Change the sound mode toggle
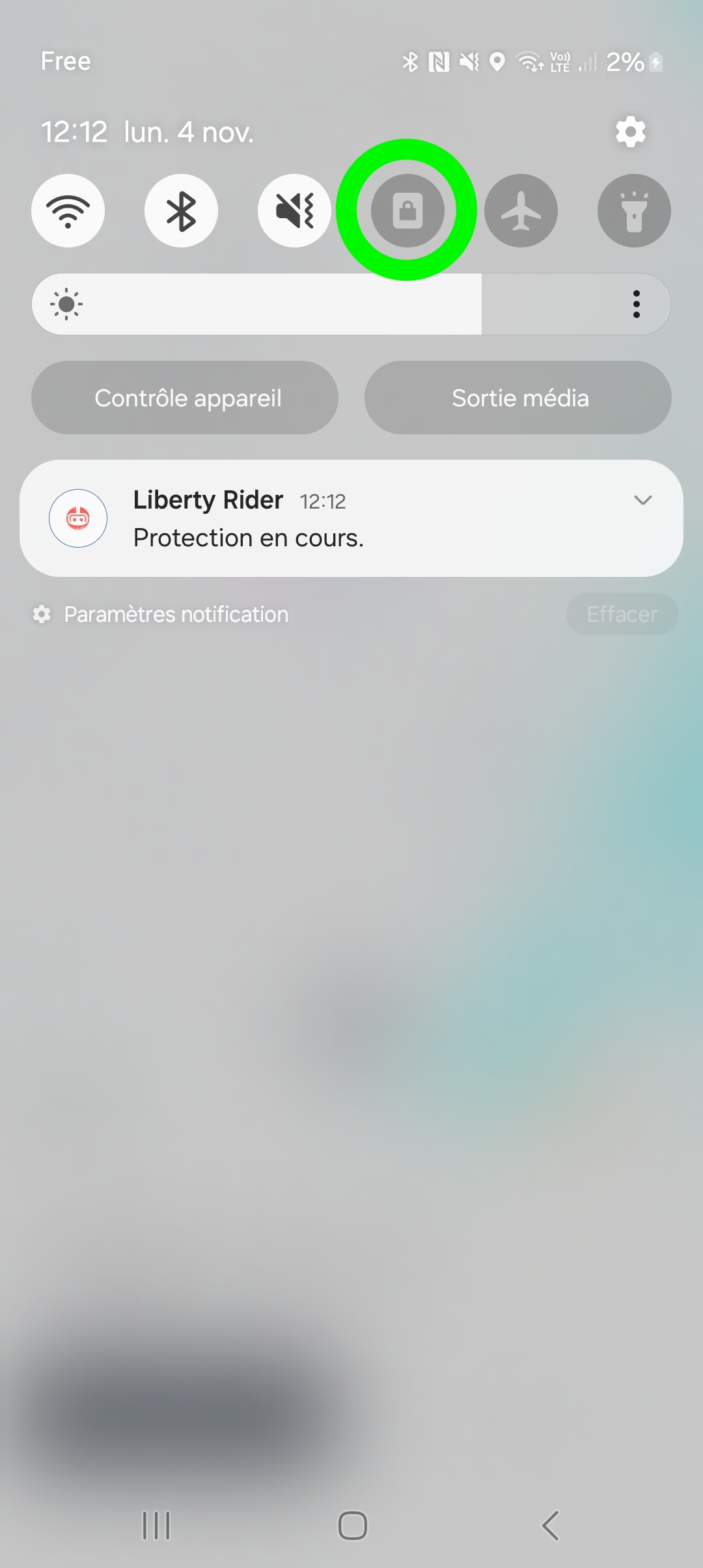This screenshot has width=703, height=1568. point(294,210)
